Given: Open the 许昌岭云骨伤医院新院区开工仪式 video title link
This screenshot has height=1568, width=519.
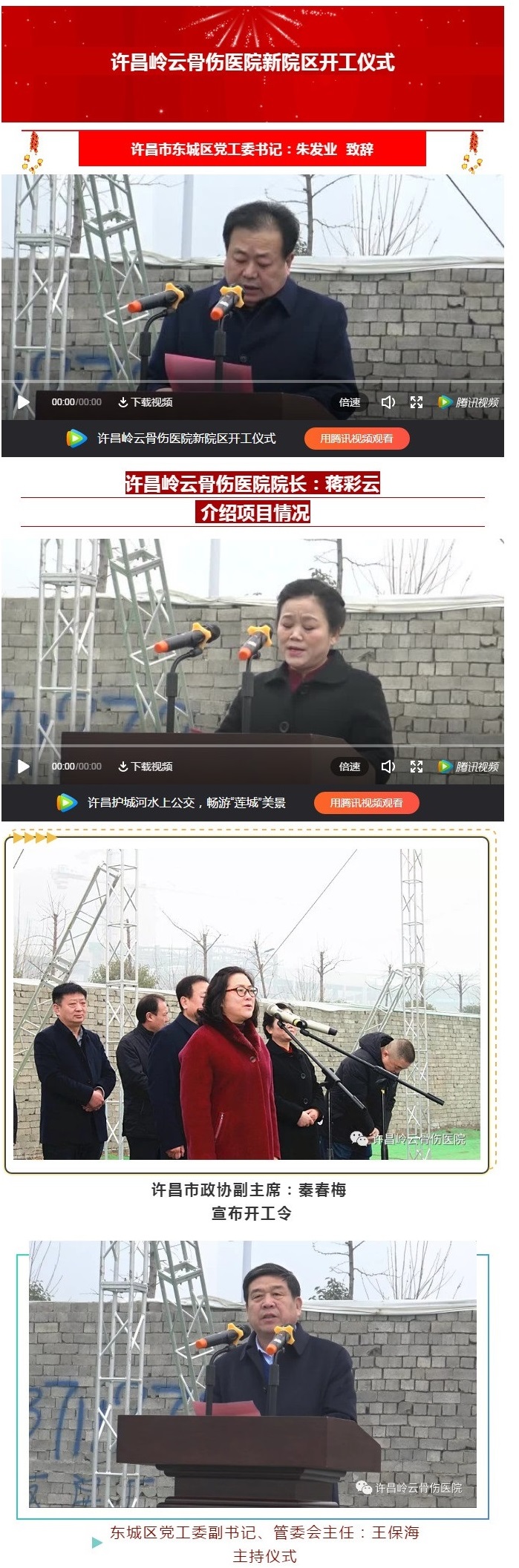Looking at the screenshot, I should click(186, 439).
